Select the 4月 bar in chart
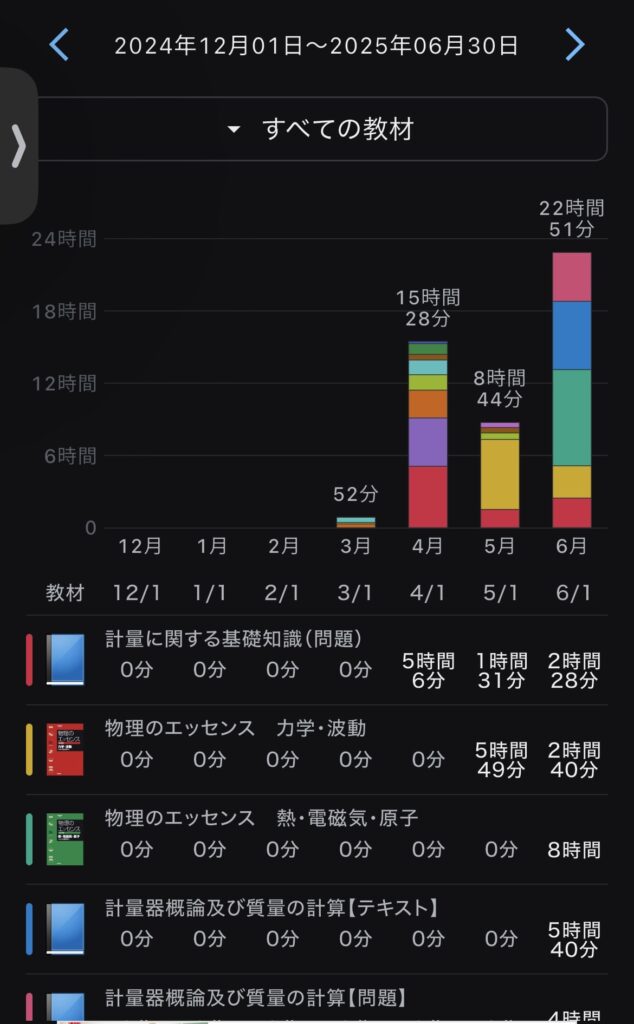Image resolution: width=634 pixels, height=1024 pixels. 428,434
